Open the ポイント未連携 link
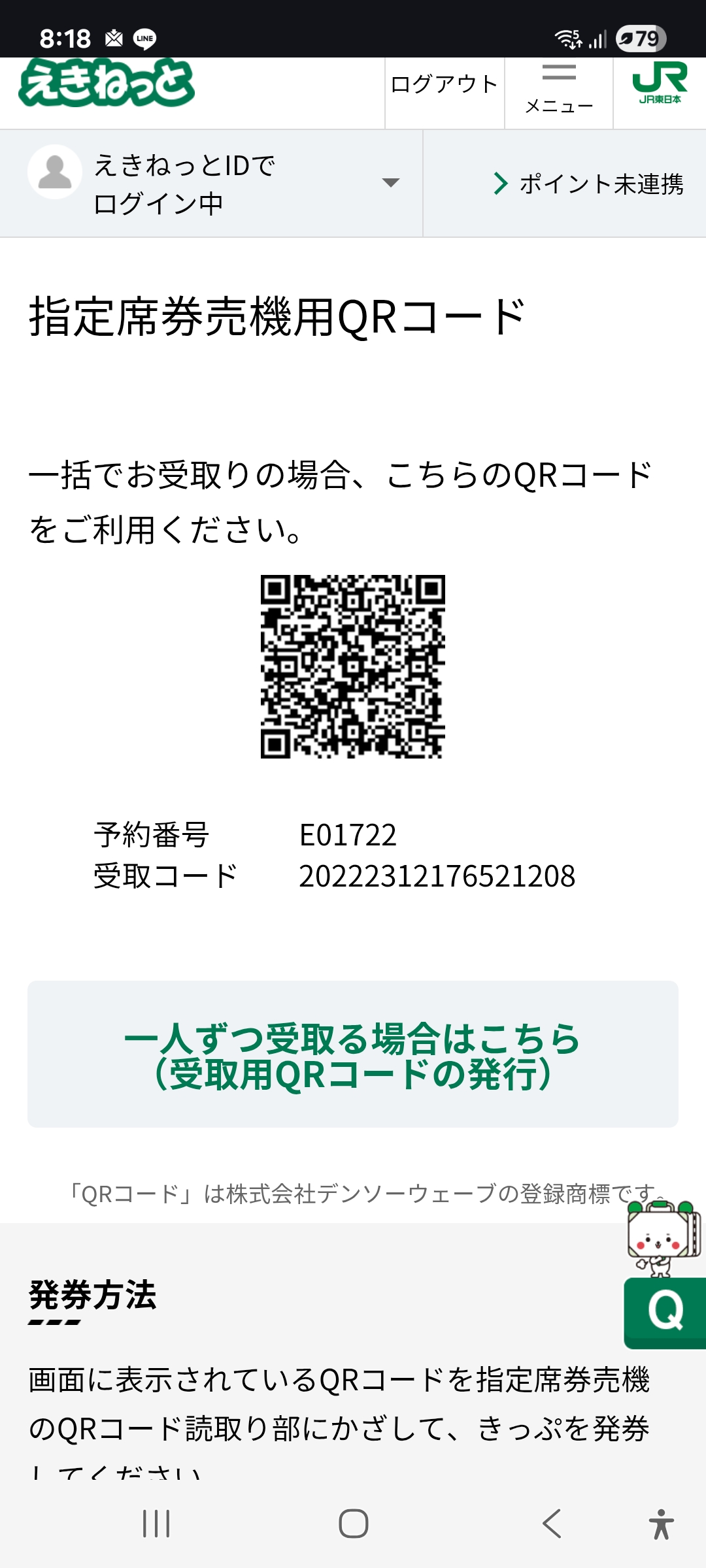The height and width of the screenshot is (1568, 706). pos(588,184)
